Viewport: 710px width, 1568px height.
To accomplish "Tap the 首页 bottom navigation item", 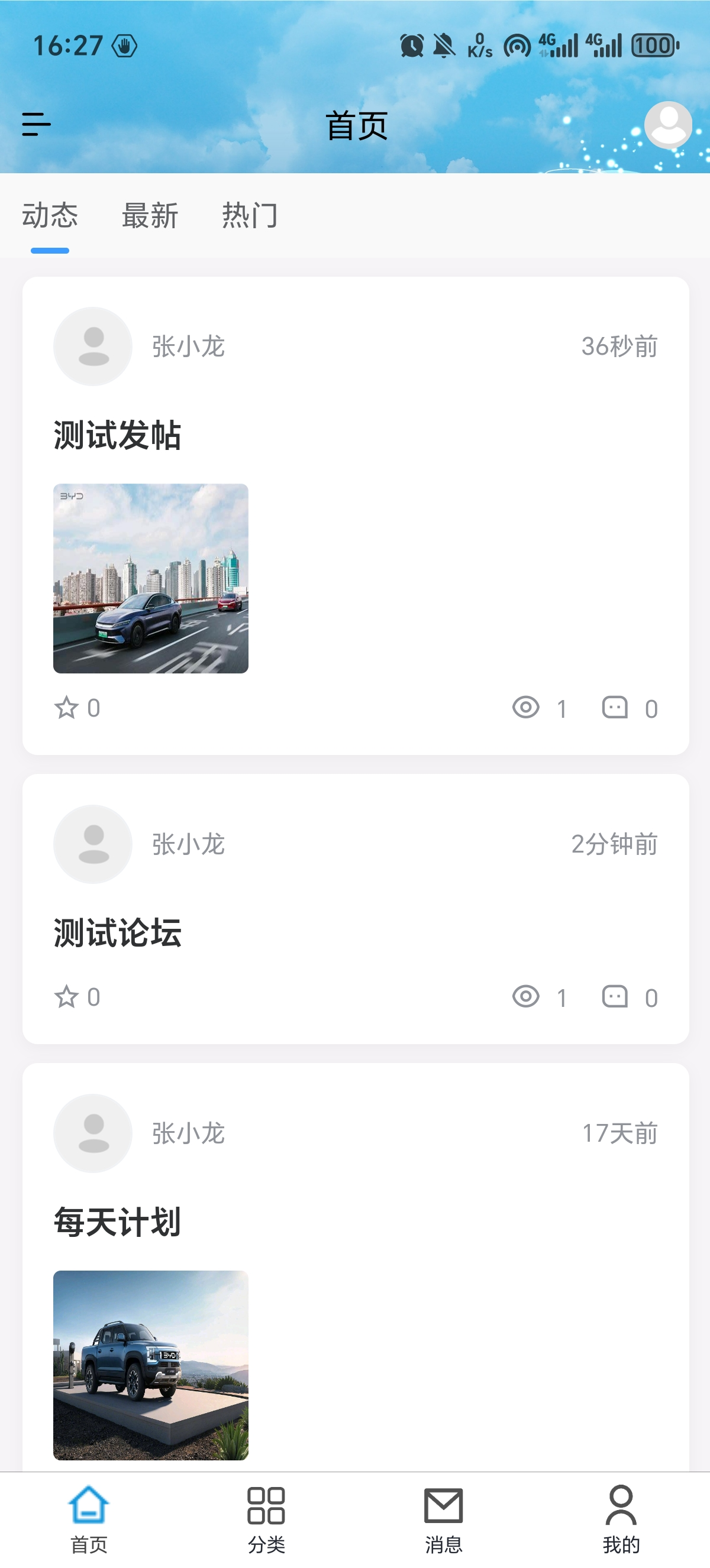I will click(x=89, y=1519).
